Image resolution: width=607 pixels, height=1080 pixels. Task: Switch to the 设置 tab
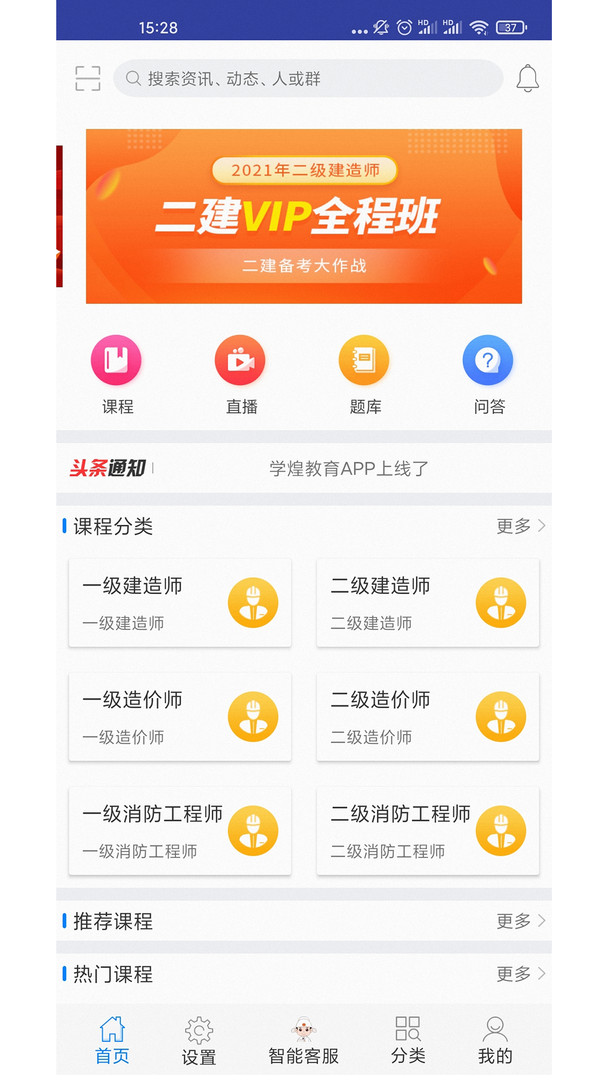point(199,1040)
